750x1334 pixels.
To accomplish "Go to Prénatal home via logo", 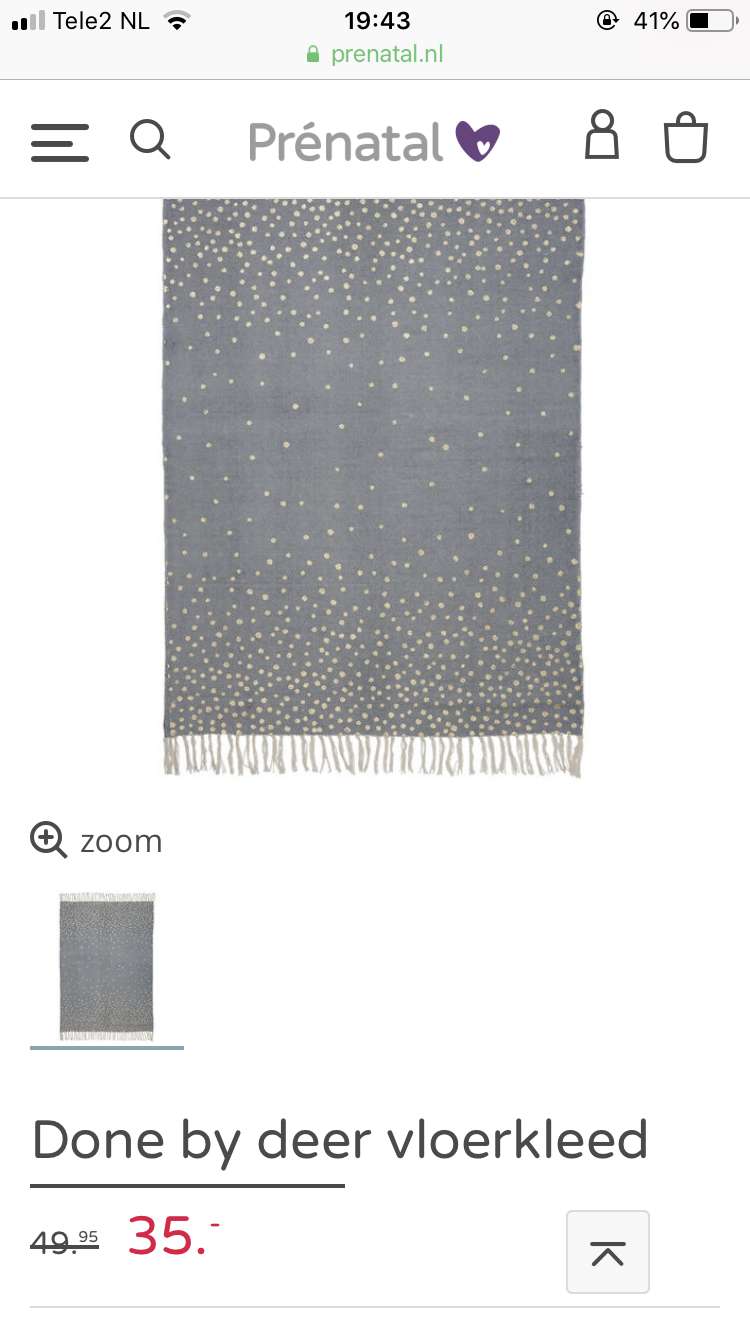I will (374, 141).
